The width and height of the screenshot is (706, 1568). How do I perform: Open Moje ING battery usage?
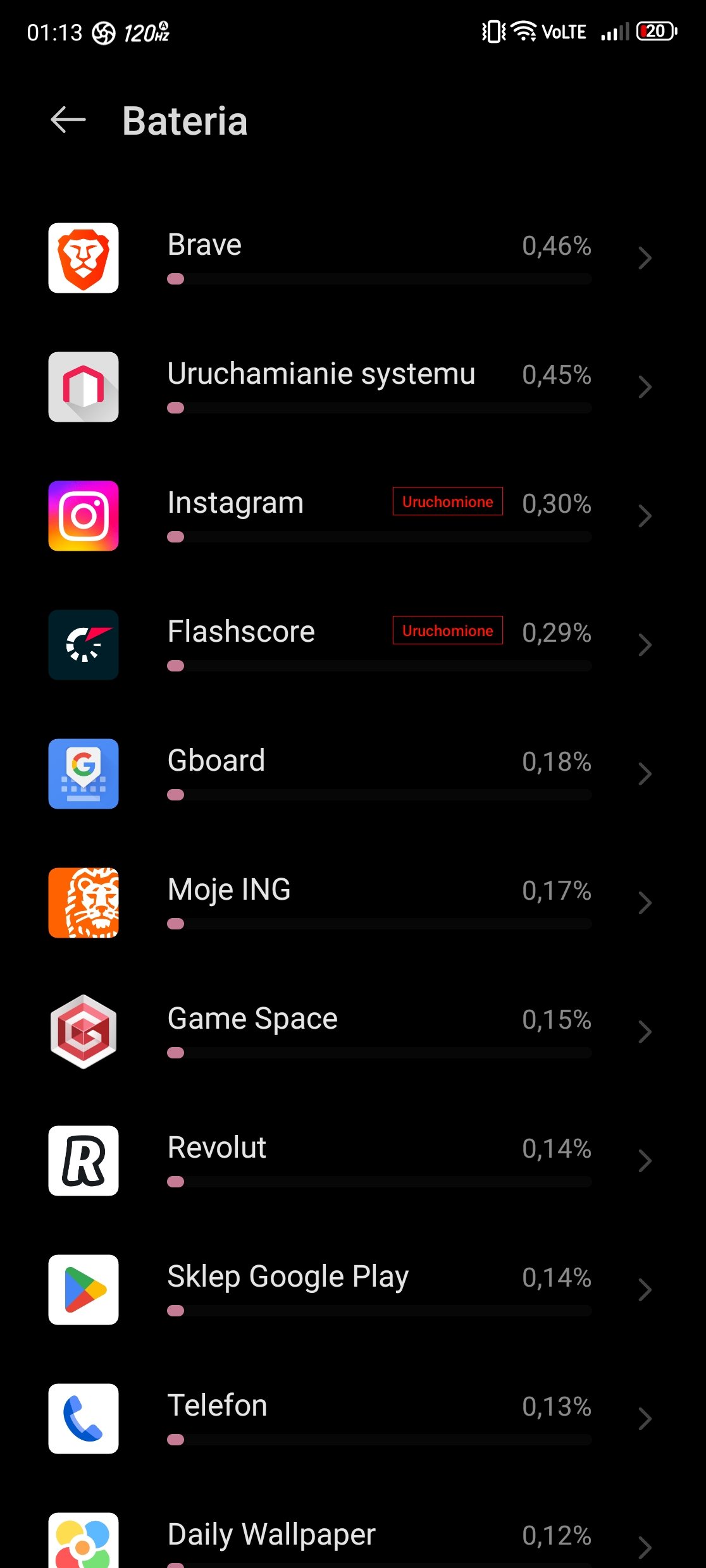[353, 903]
